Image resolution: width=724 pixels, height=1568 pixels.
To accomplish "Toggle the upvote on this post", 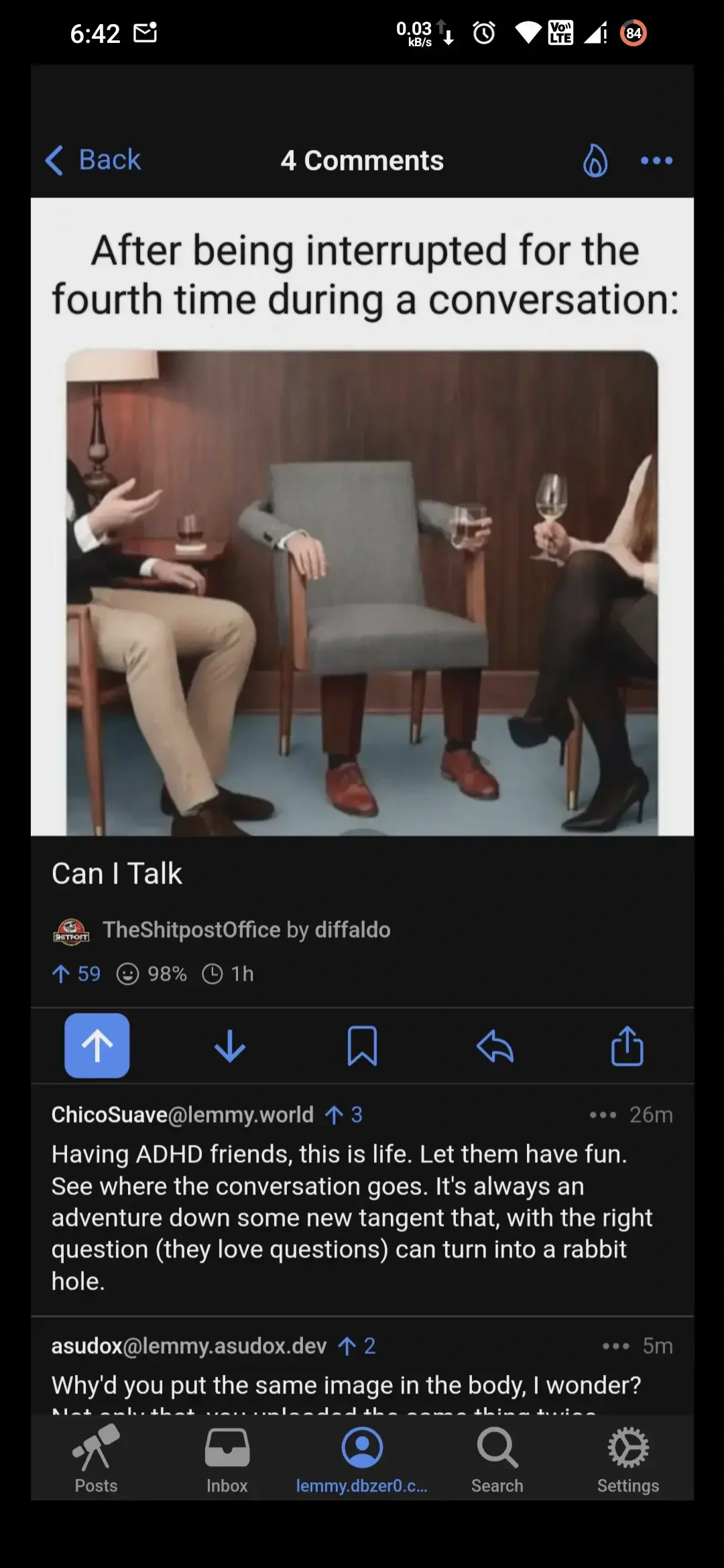I will 97,1045.
